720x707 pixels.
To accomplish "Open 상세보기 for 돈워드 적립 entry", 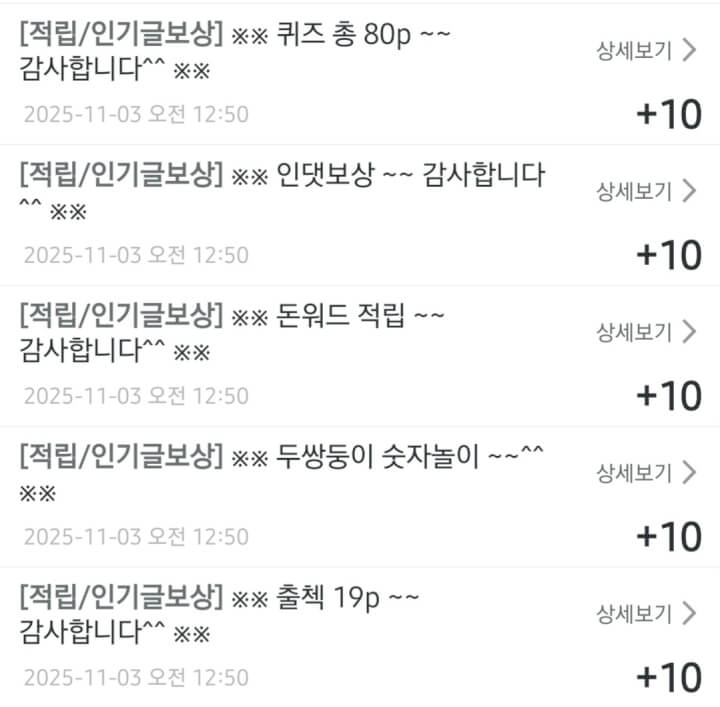I will [645, 331].
